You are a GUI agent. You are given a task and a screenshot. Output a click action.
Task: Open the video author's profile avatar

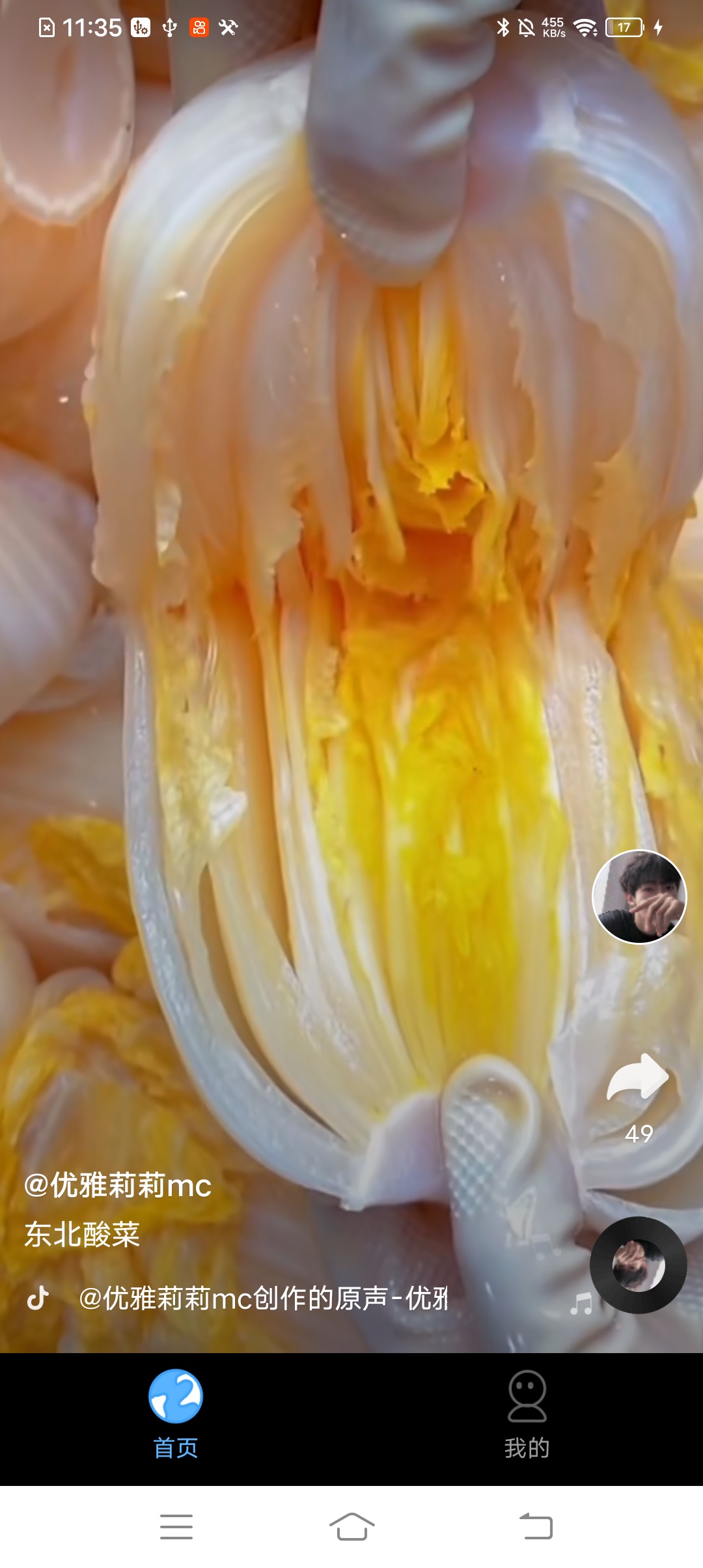click(x=639, y=897)
